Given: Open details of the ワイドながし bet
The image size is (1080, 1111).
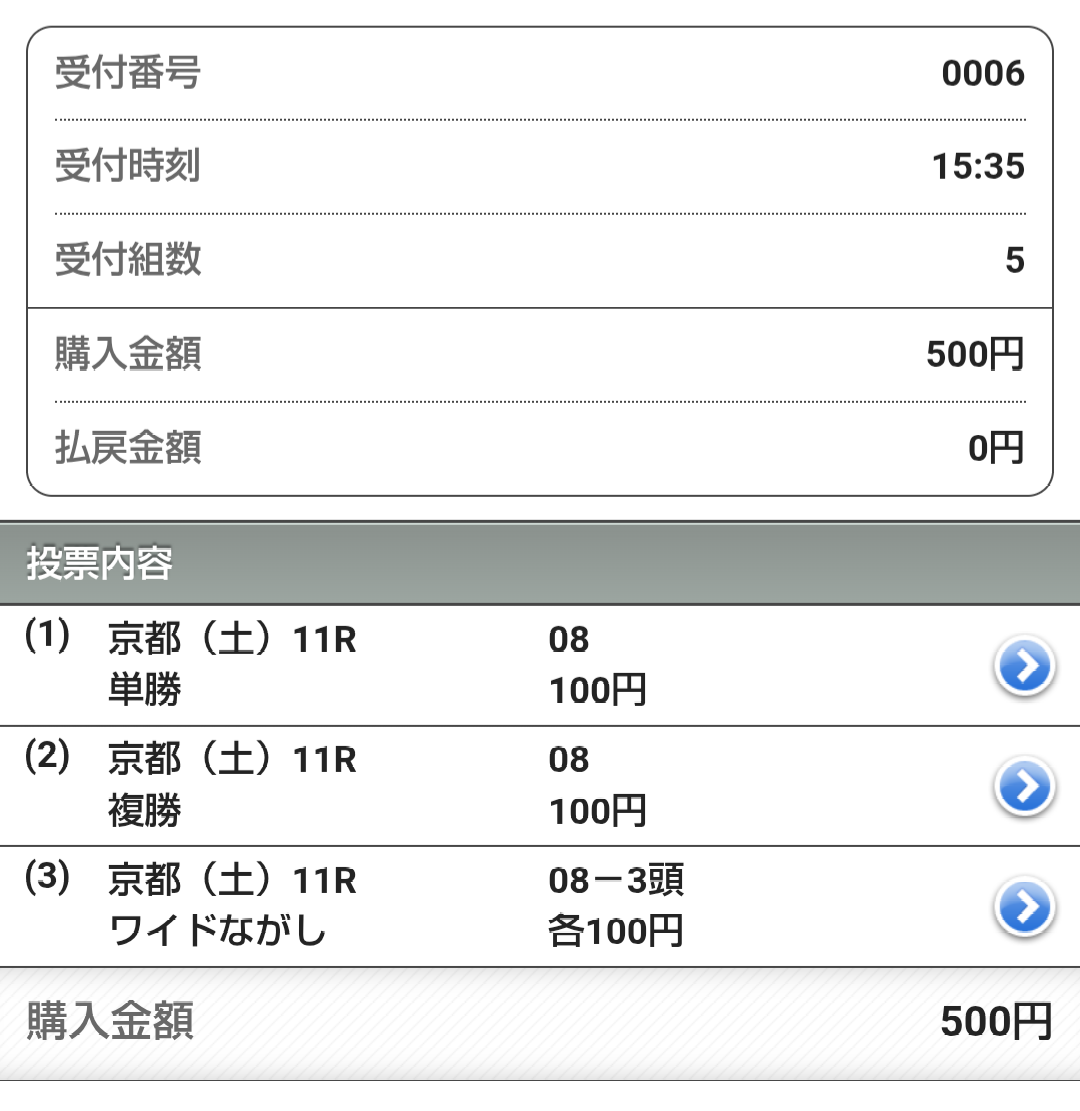Looking at the screenshot, I should point(1024,907).
